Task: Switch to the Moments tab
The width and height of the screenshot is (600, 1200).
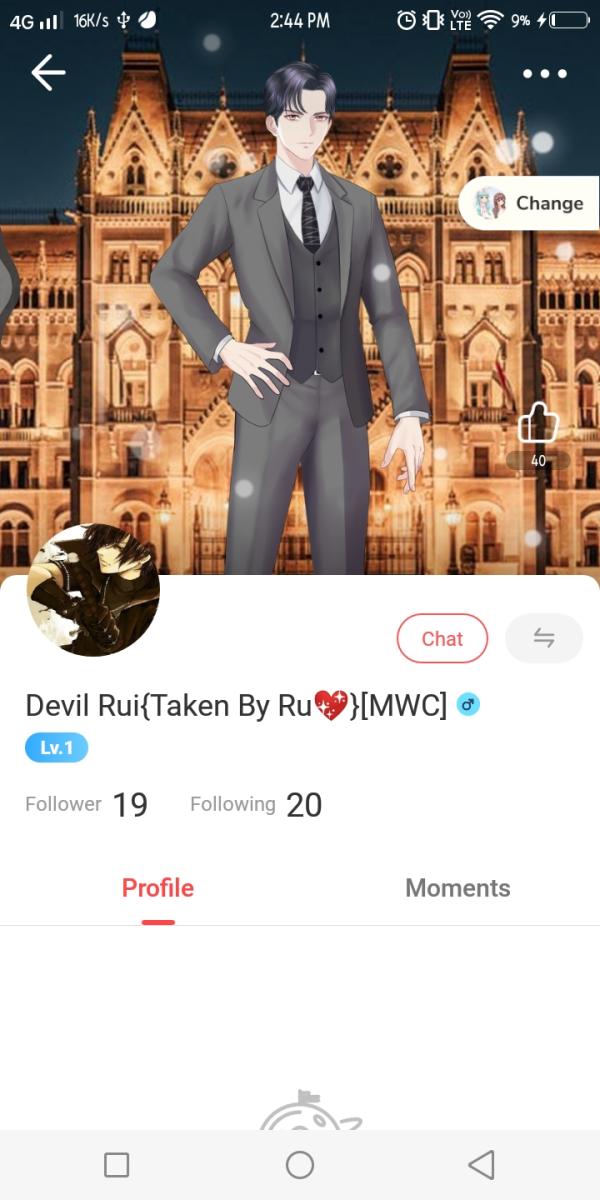Action: coord(458,888)
